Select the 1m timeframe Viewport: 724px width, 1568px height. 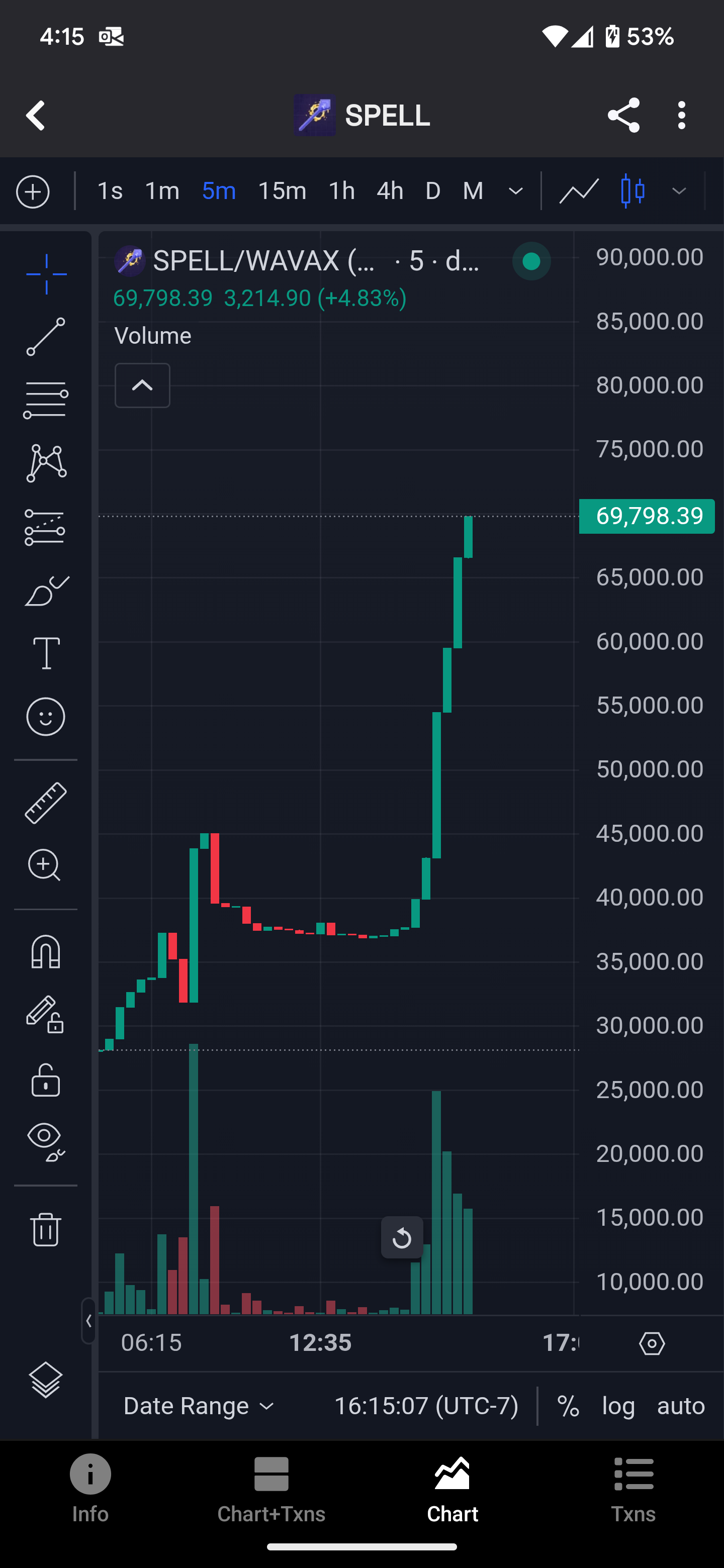click(x=162, y=192)
